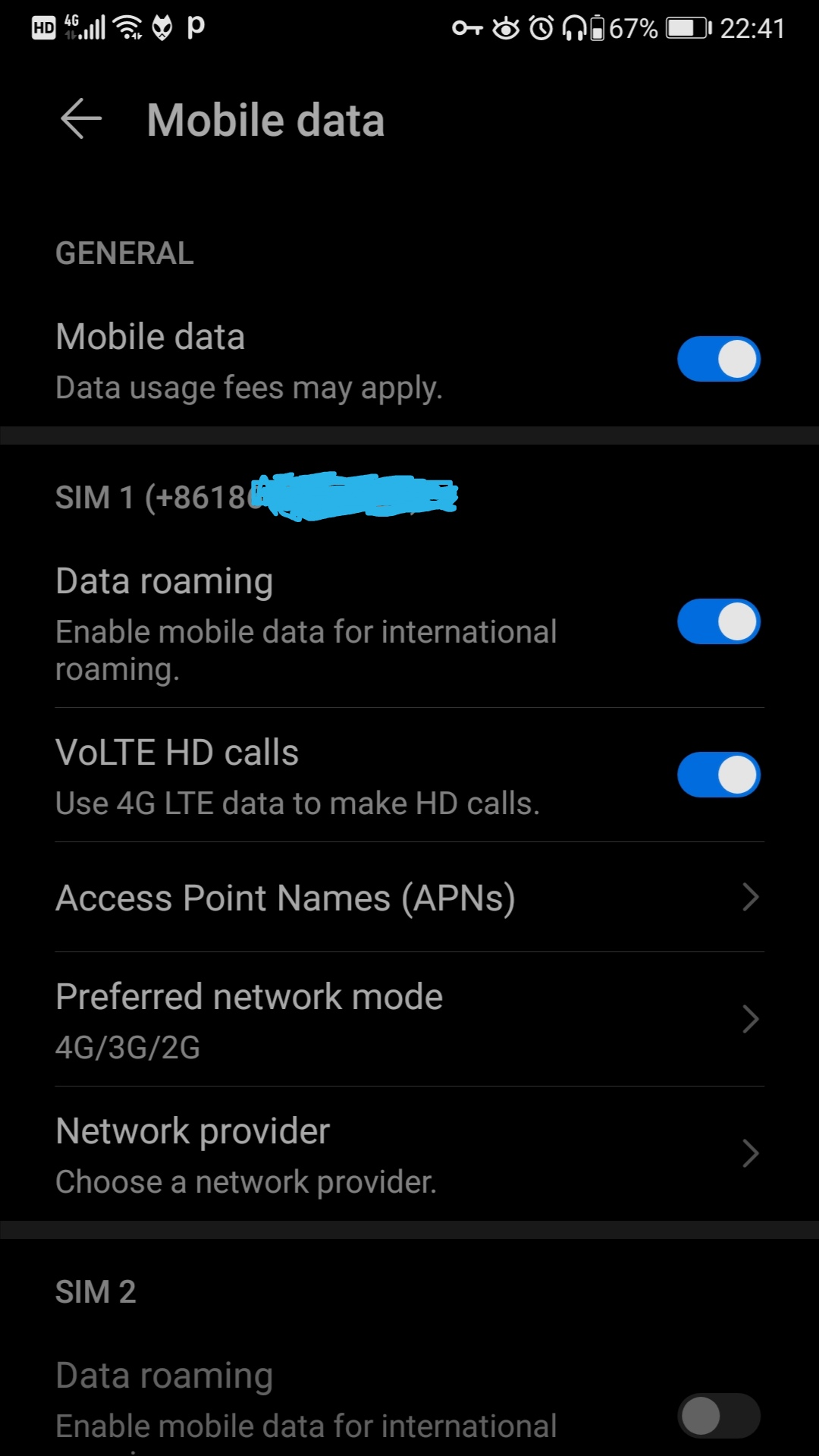
Task: Toggle VoLTE HD calls off
Action: (719, 775)
